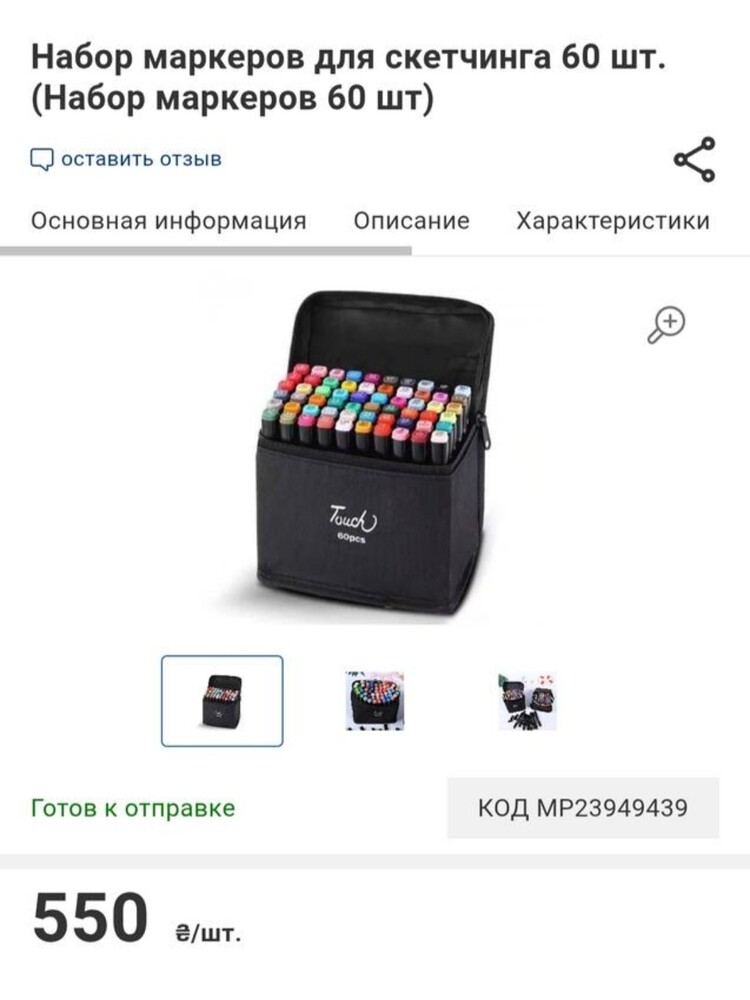
Task: Zoom in on the product photo
Action: click(x=667, y=324)
